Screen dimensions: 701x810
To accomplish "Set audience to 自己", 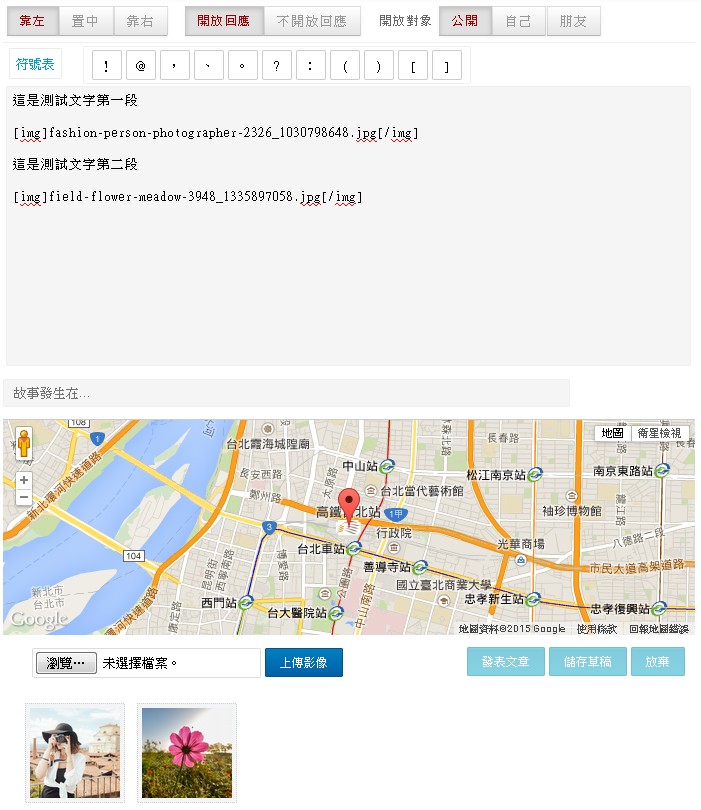I will coord(518,20).
